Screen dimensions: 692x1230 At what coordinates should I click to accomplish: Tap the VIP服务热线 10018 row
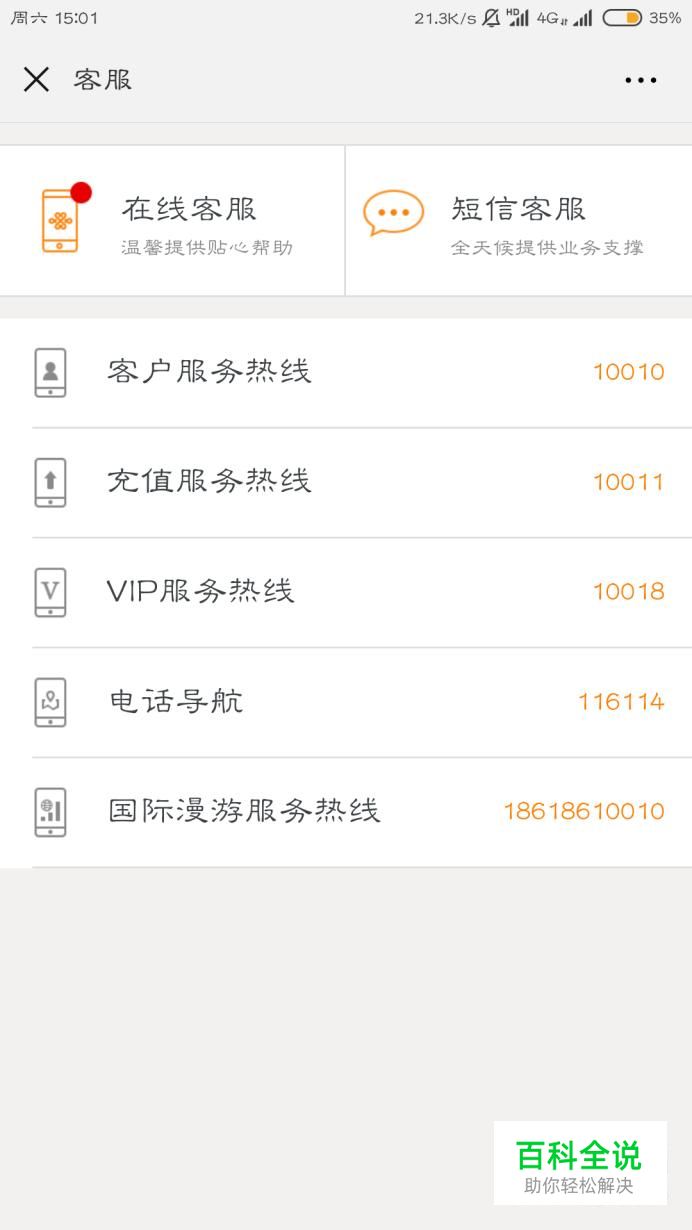[346, 593]
